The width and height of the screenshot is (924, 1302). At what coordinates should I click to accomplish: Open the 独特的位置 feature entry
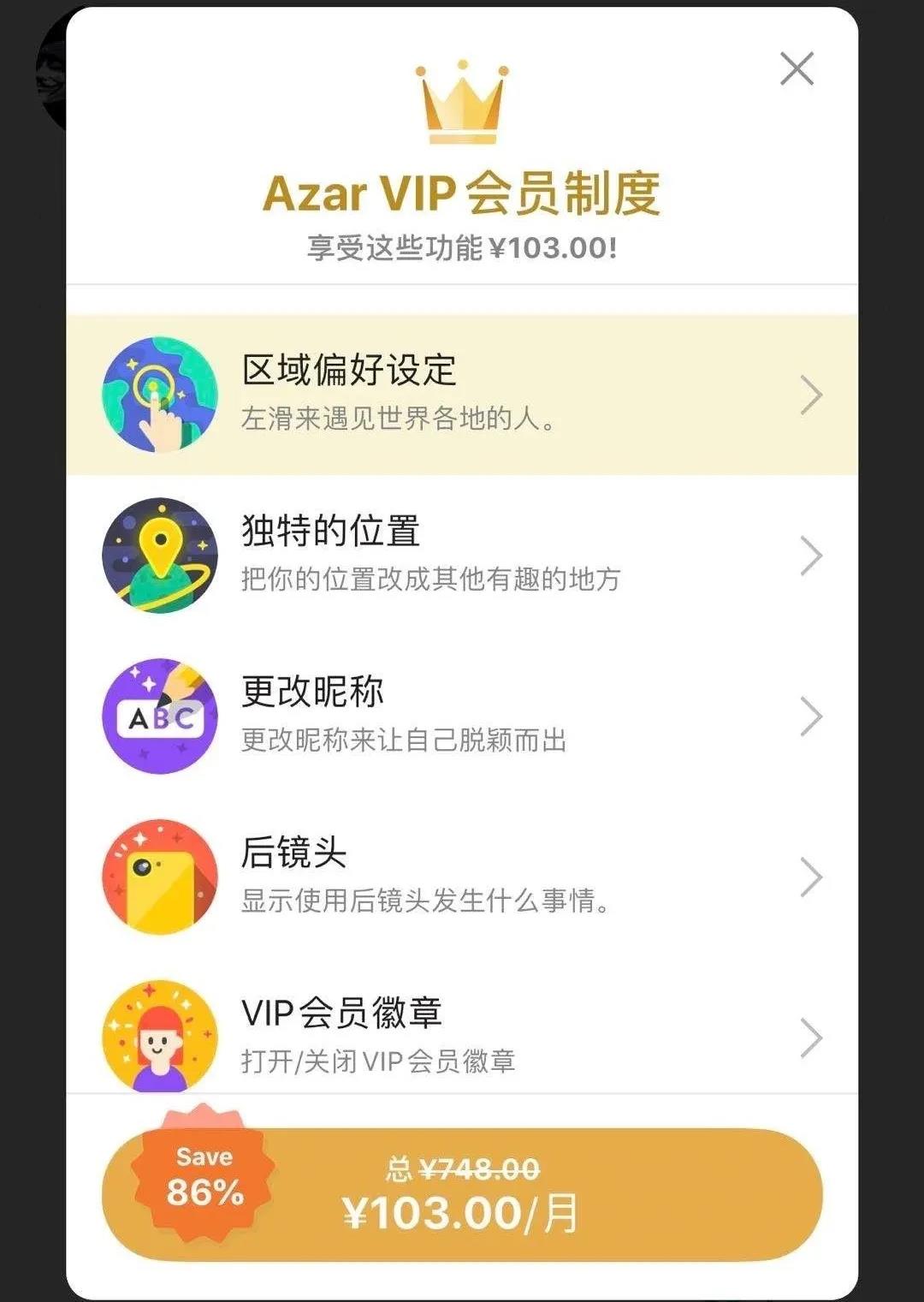462,555
